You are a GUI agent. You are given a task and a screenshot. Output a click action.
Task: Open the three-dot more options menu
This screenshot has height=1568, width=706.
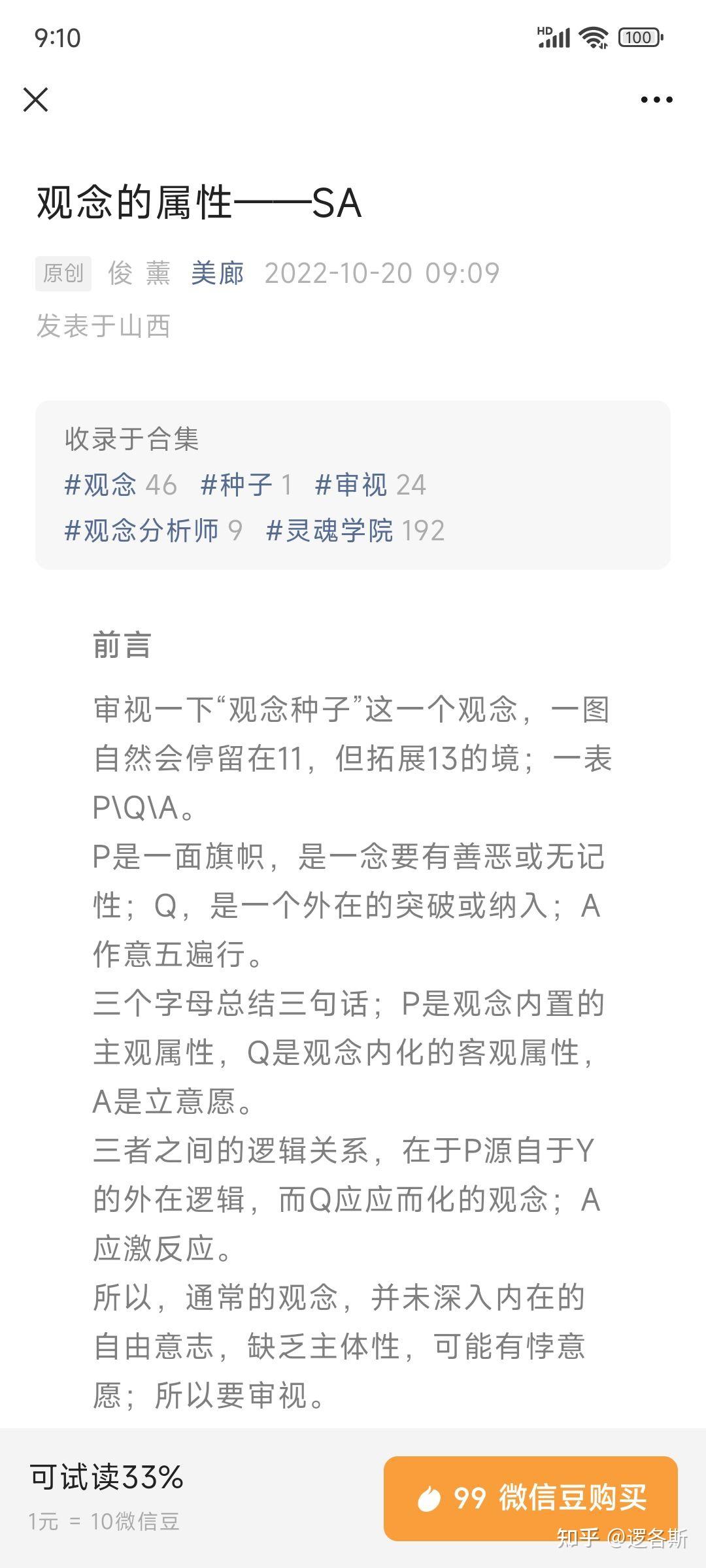coord(656,99)
